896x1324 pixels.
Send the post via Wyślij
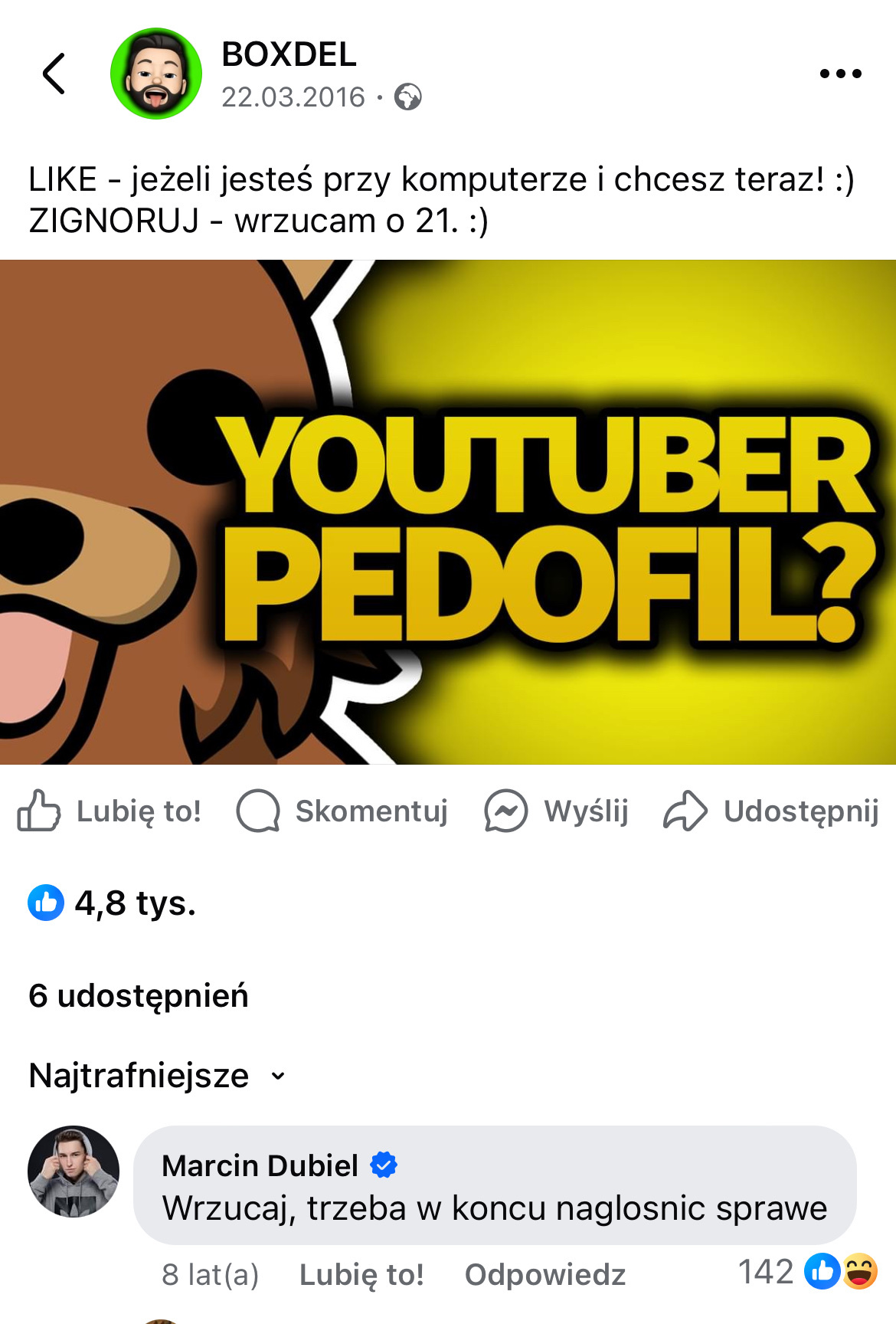click(557, 811)
